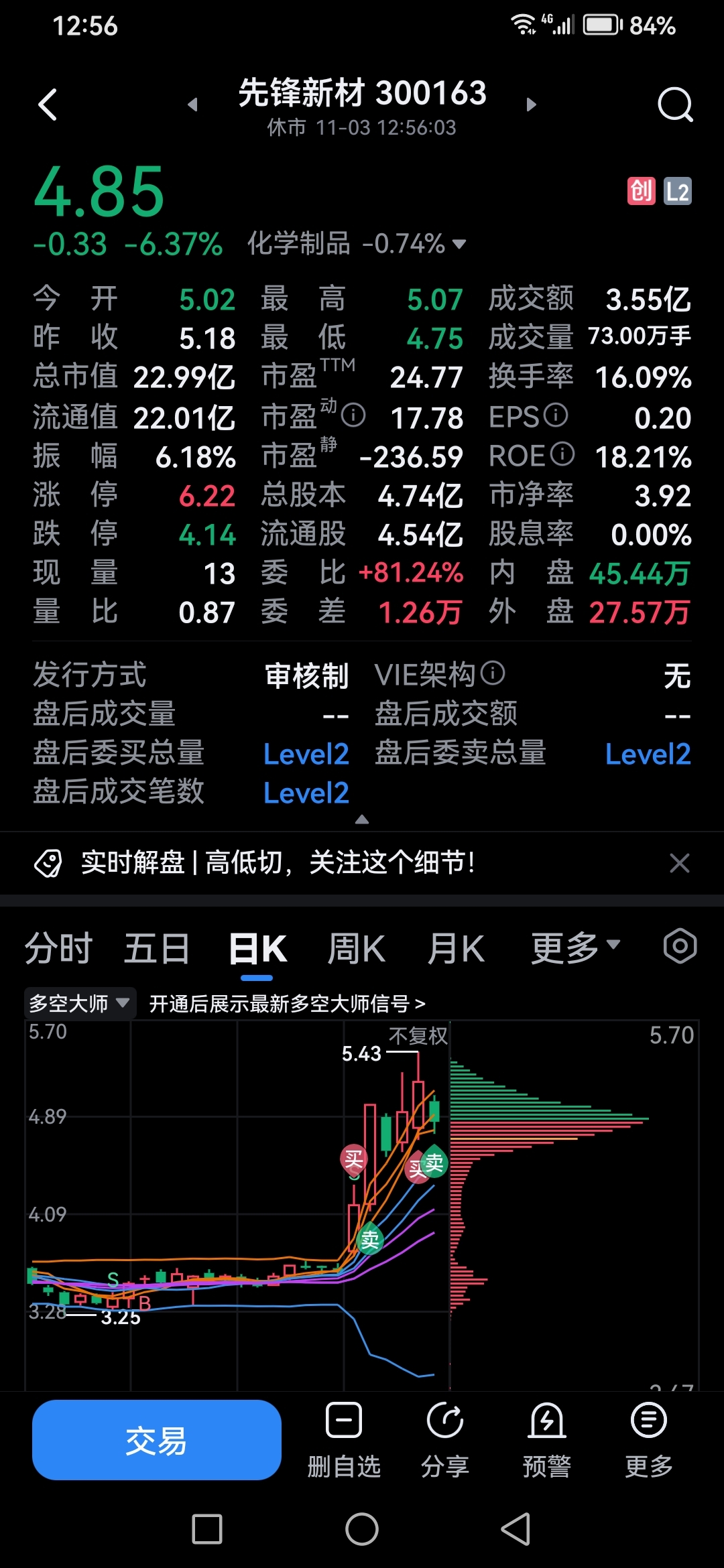Image resolution: width=724 pixels, height=1568 pixels.
Task: Collapse the stock details panel
Action: tap(362, 820)
